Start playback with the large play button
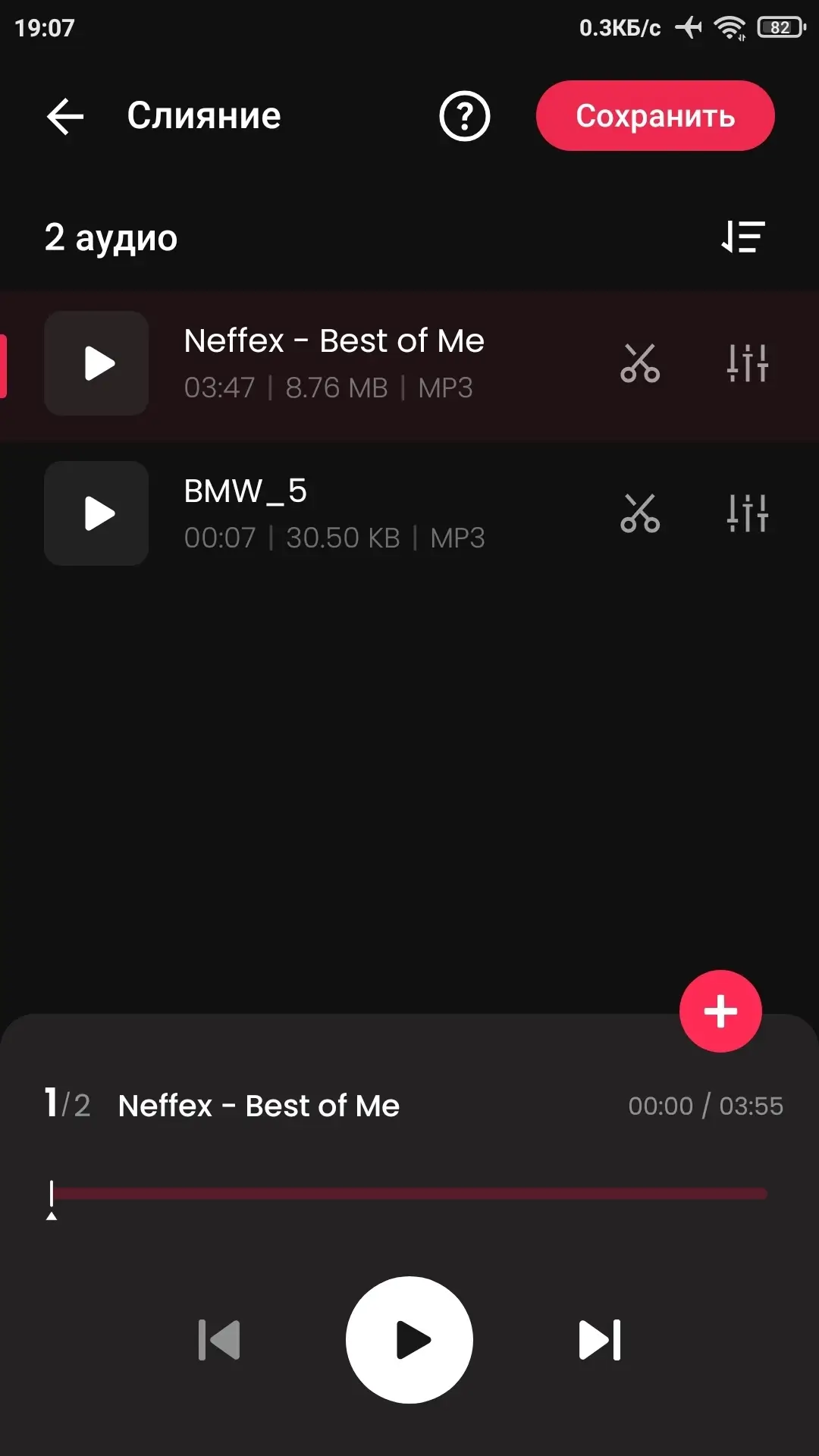819x1456 pixels. click(x=409, y=1340)
